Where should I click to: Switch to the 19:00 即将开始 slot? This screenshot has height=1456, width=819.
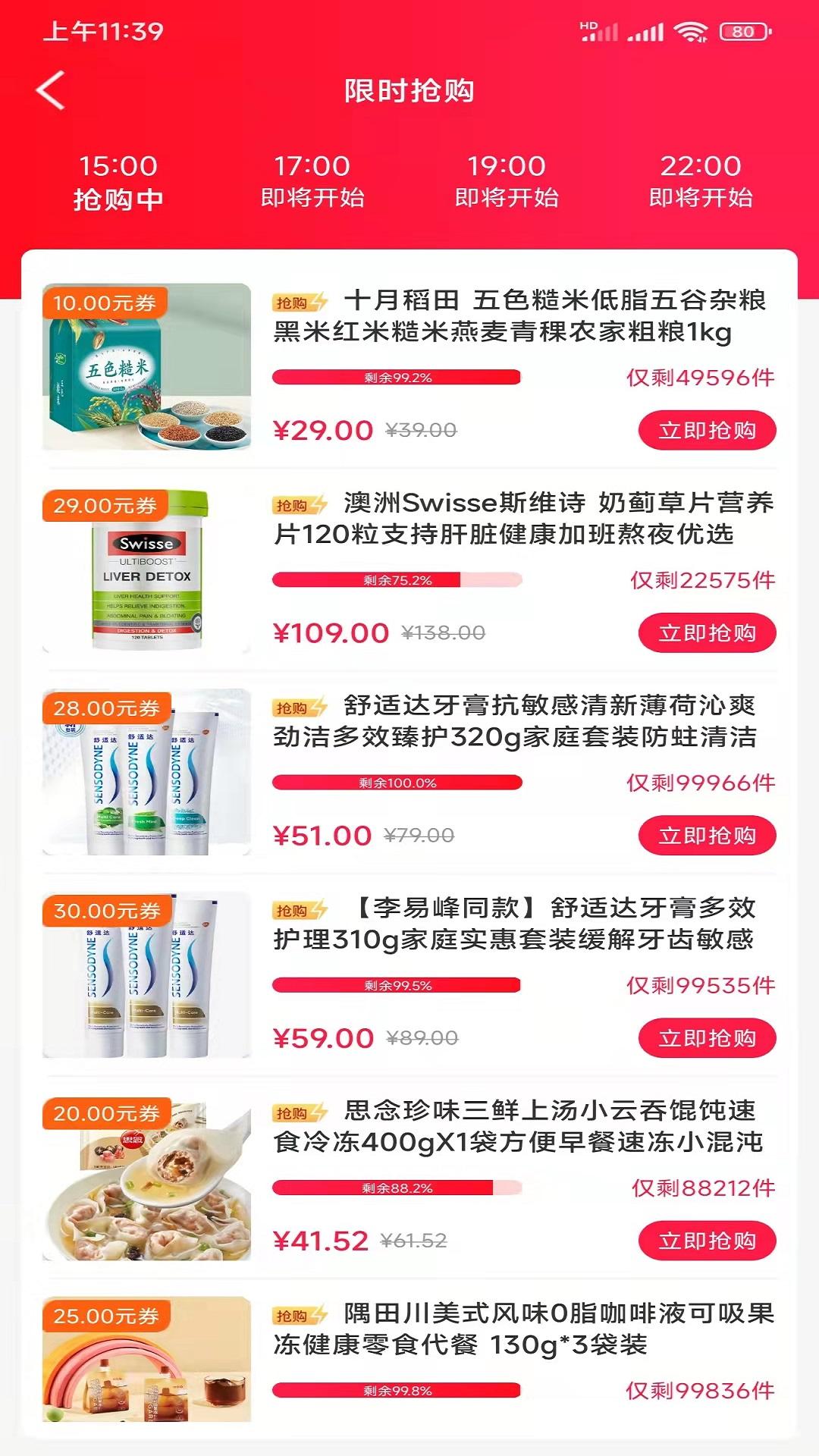click(x=507, y=182)
